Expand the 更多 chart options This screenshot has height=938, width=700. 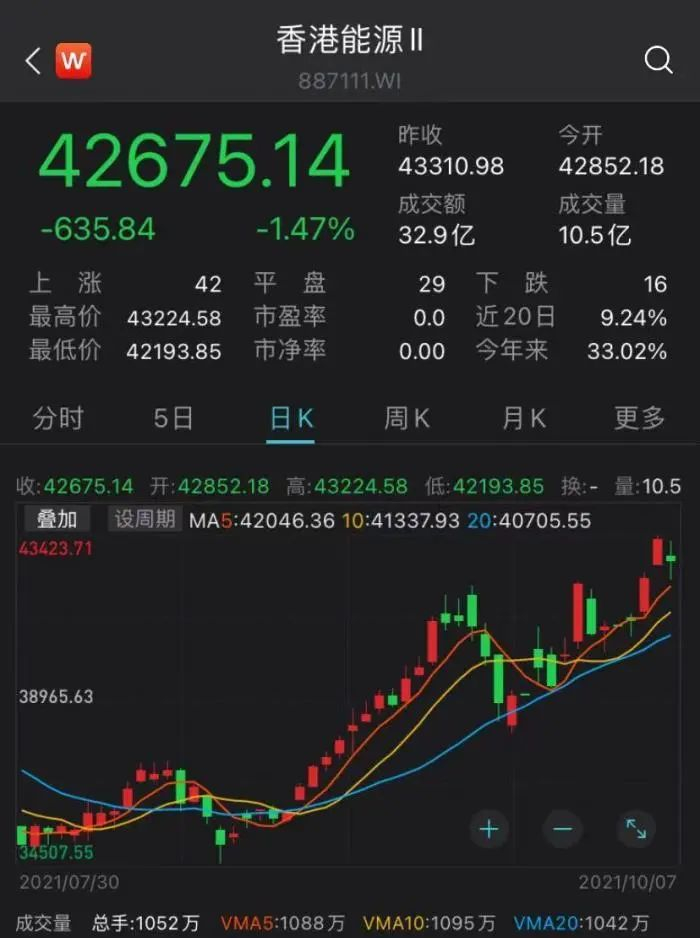[x=640, y=418]
